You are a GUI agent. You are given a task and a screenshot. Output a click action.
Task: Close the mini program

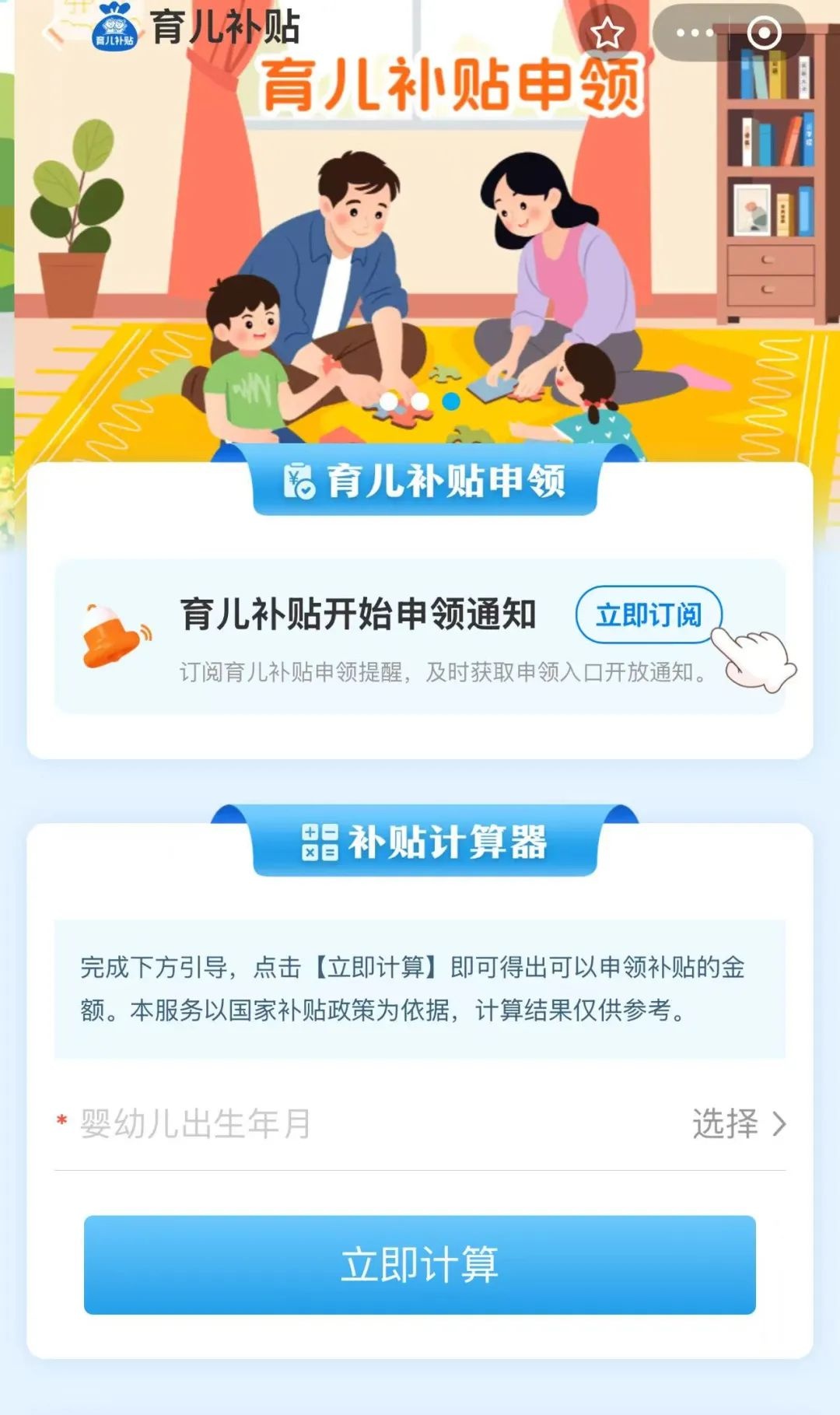(x=764, y=33)
